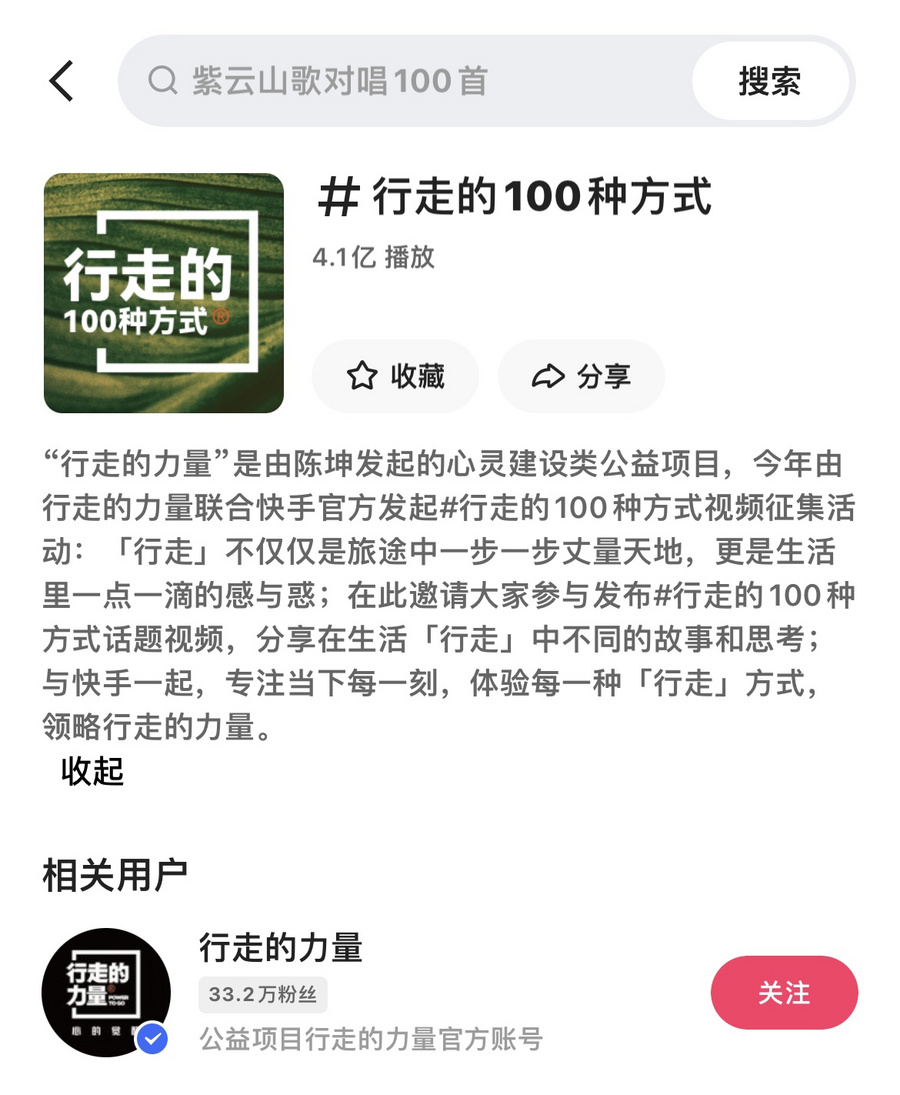Image resolution: width=900 pixels, height=1095 pixels.
Task: Favorite this topic with 收藏
Action: coord(395,376)
